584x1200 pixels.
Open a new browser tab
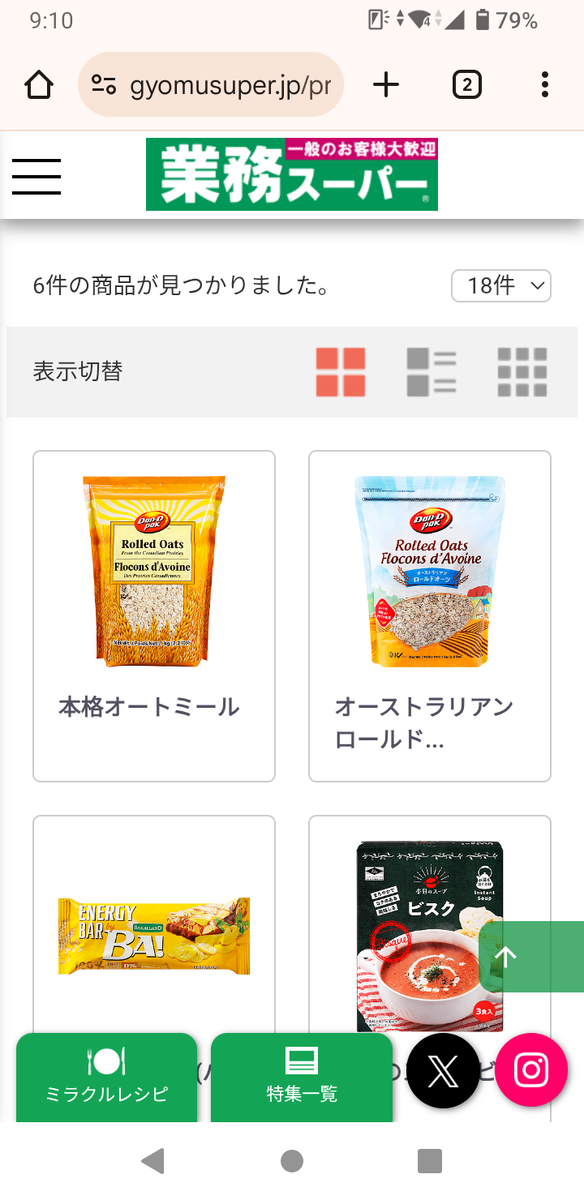click(x=386, y=85)
